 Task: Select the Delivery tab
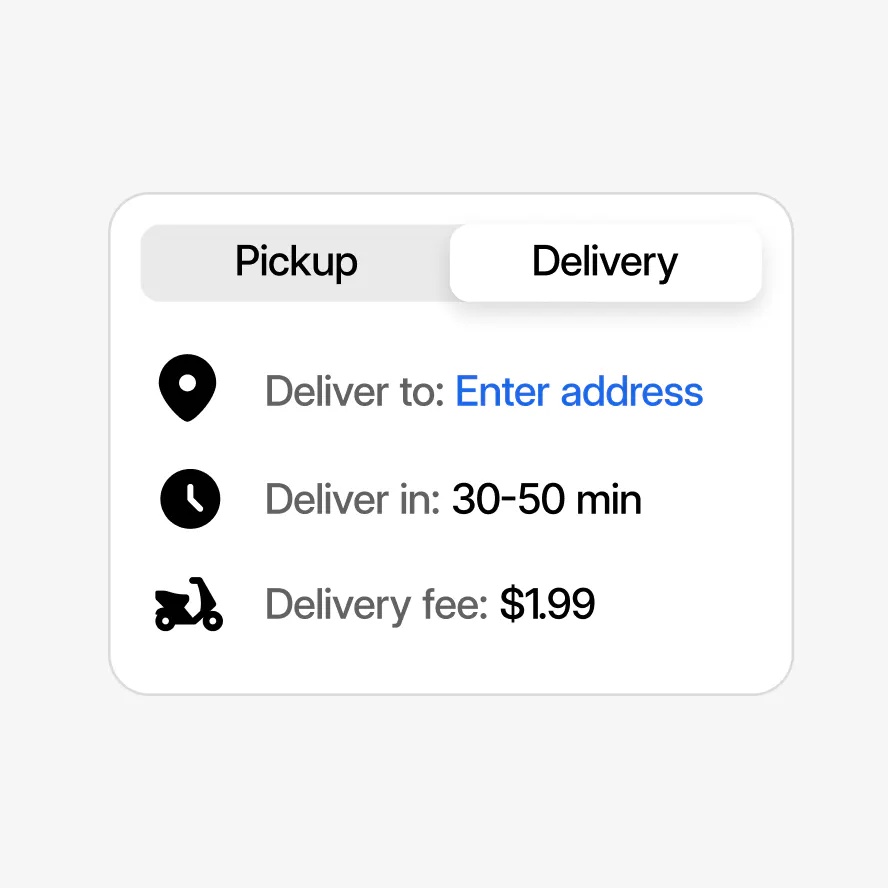605,263
